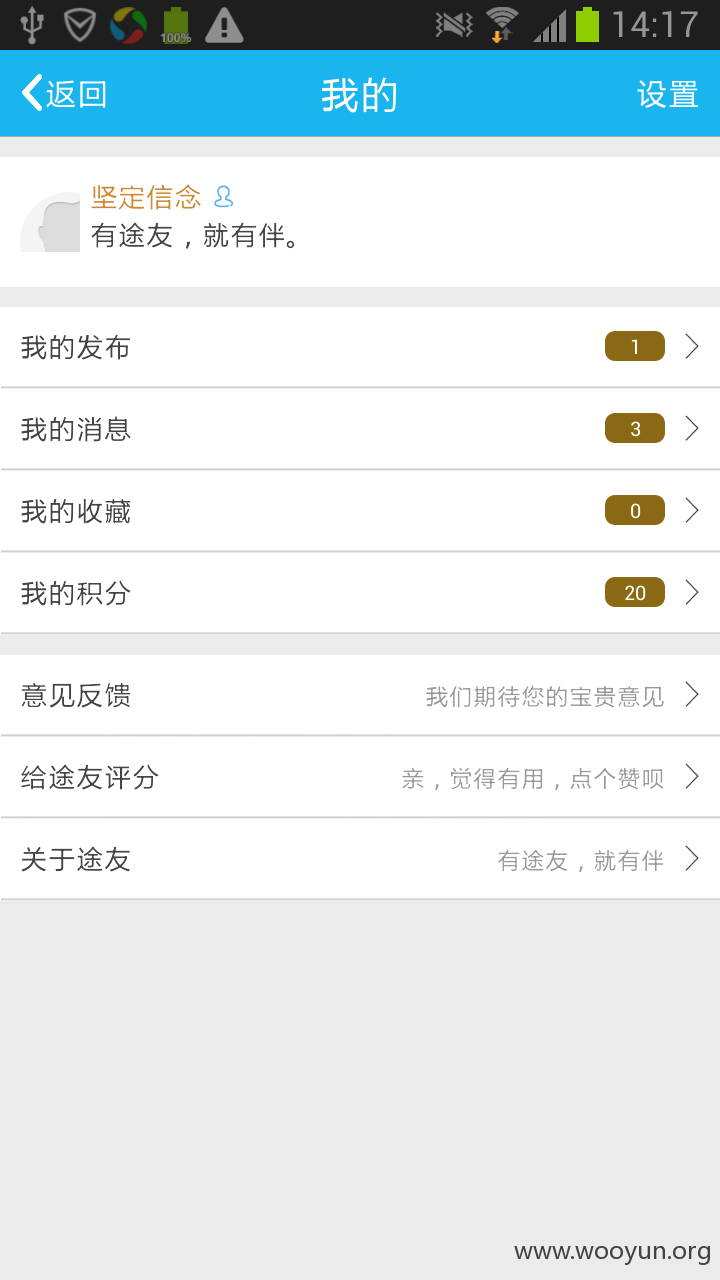Viewport: 720px width, 1280px height.
Task: Open 设置 settings
Action: [x=668, y=94]
